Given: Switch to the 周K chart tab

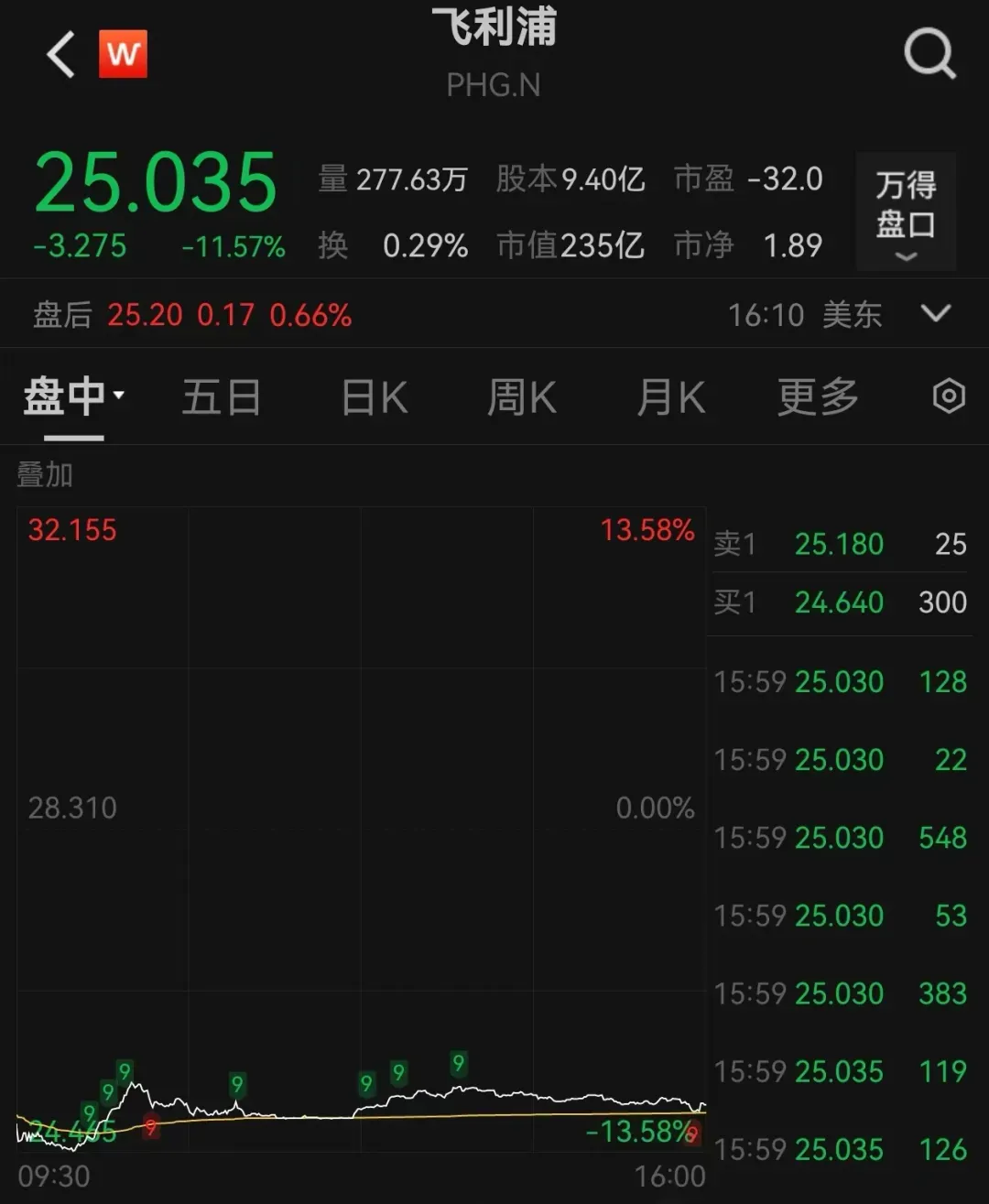Looking at the screenshot, I should [x=521, y=397].
